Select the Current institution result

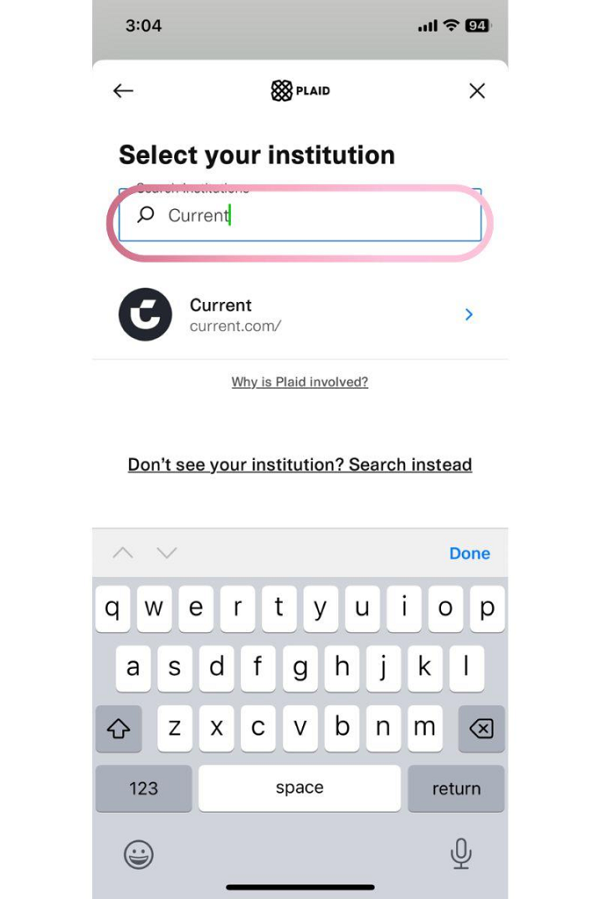click(x=300, y=314)
